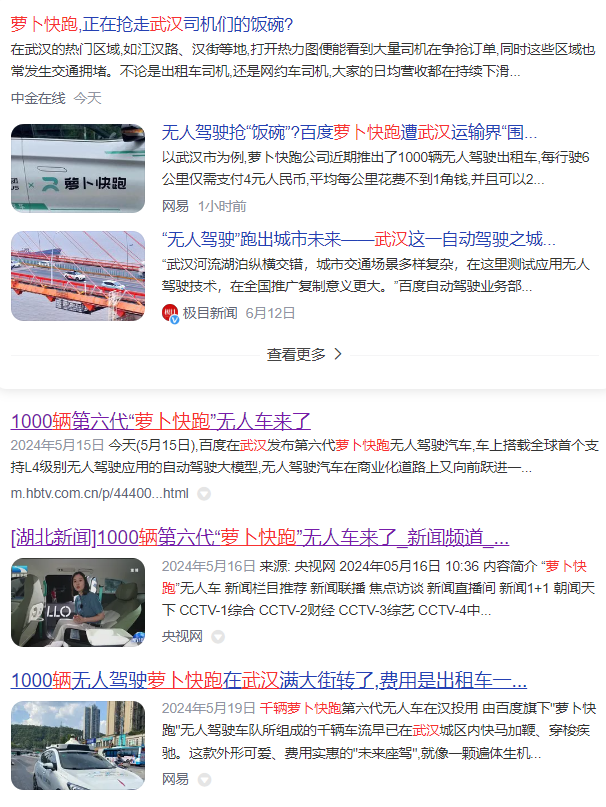Tap the white self-driving car thumbnail
606x807 pixels.
coord(78,744)
